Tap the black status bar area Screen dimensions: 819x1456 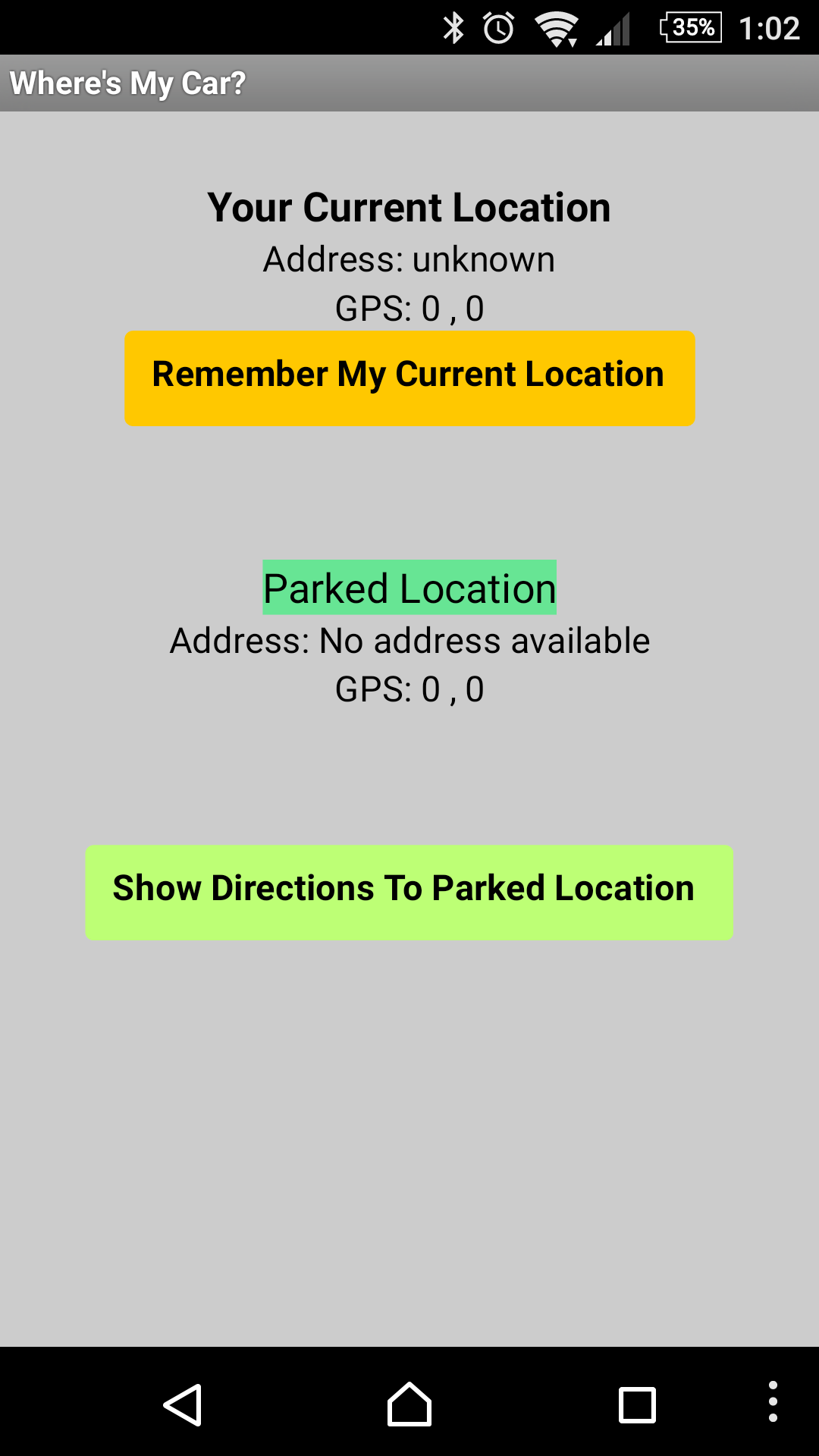(x=227, y=28)
